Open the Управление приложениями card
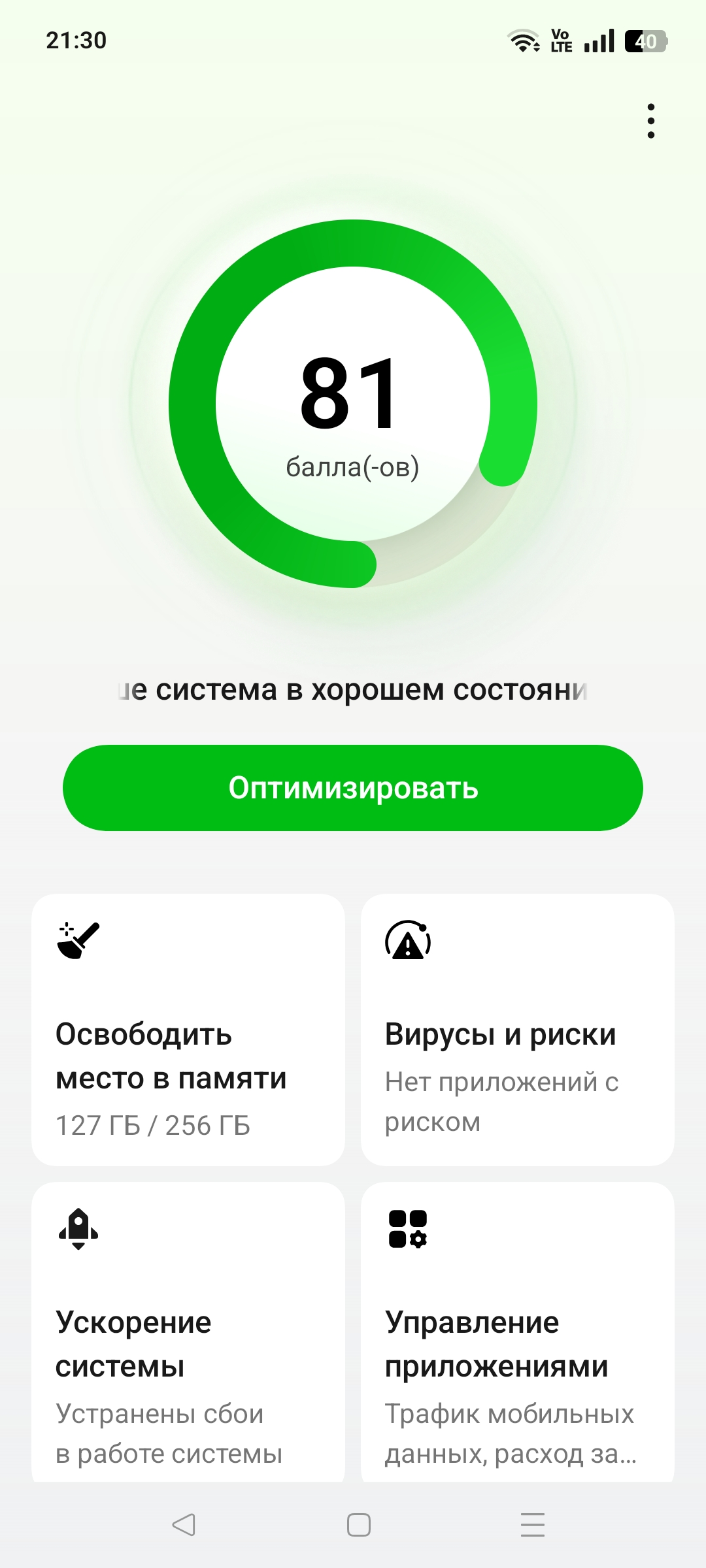 pos(518,1331)
